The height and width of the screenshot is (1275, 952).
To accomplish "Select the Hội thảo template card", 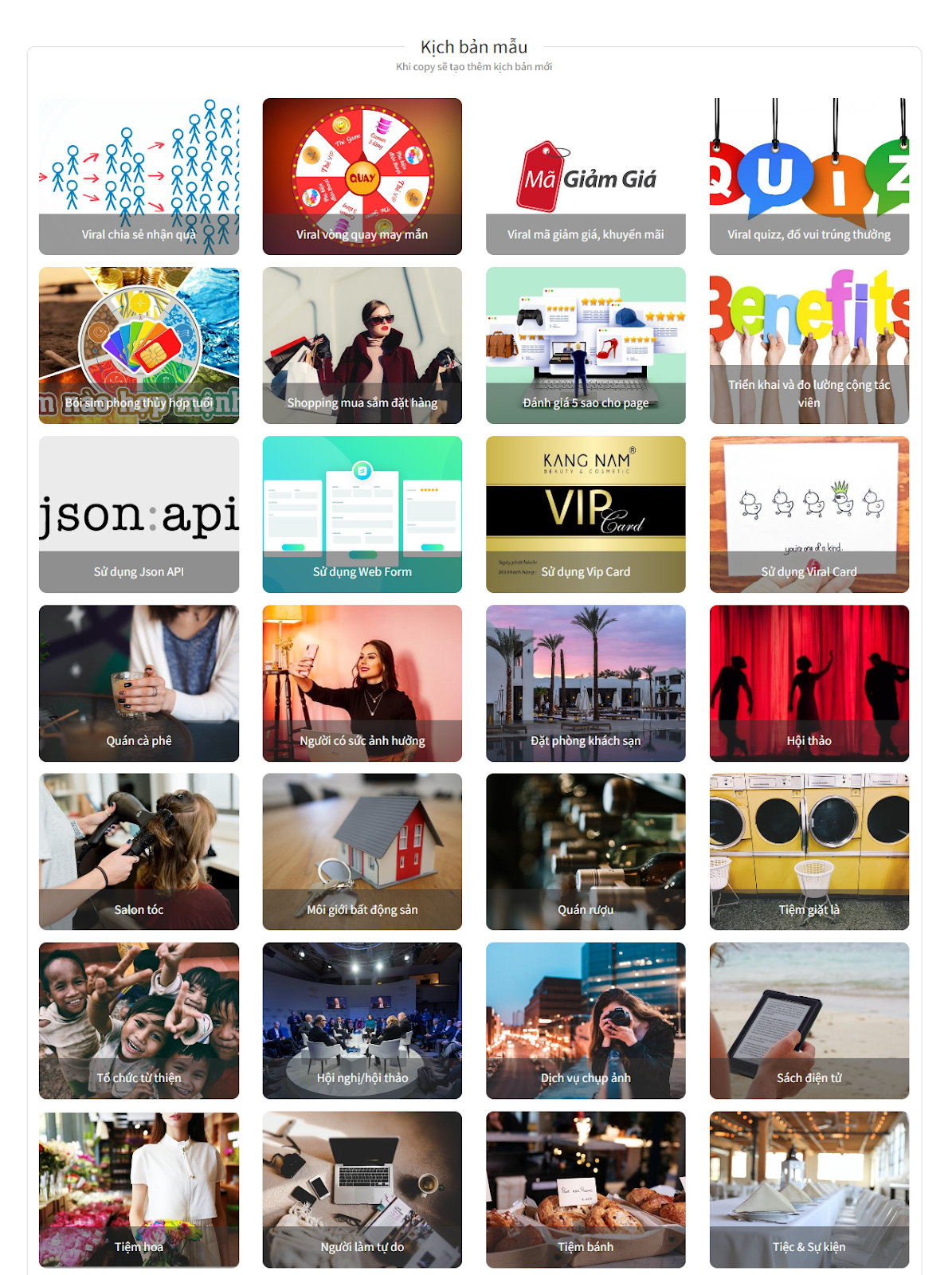I will (x=809, y=683).
